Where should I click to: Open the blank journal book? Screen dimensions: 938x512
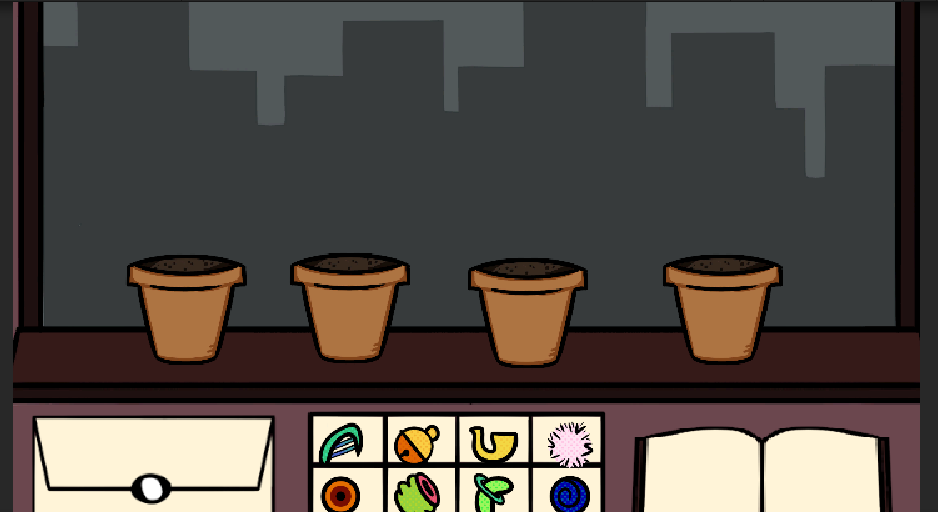click(763, 472)
